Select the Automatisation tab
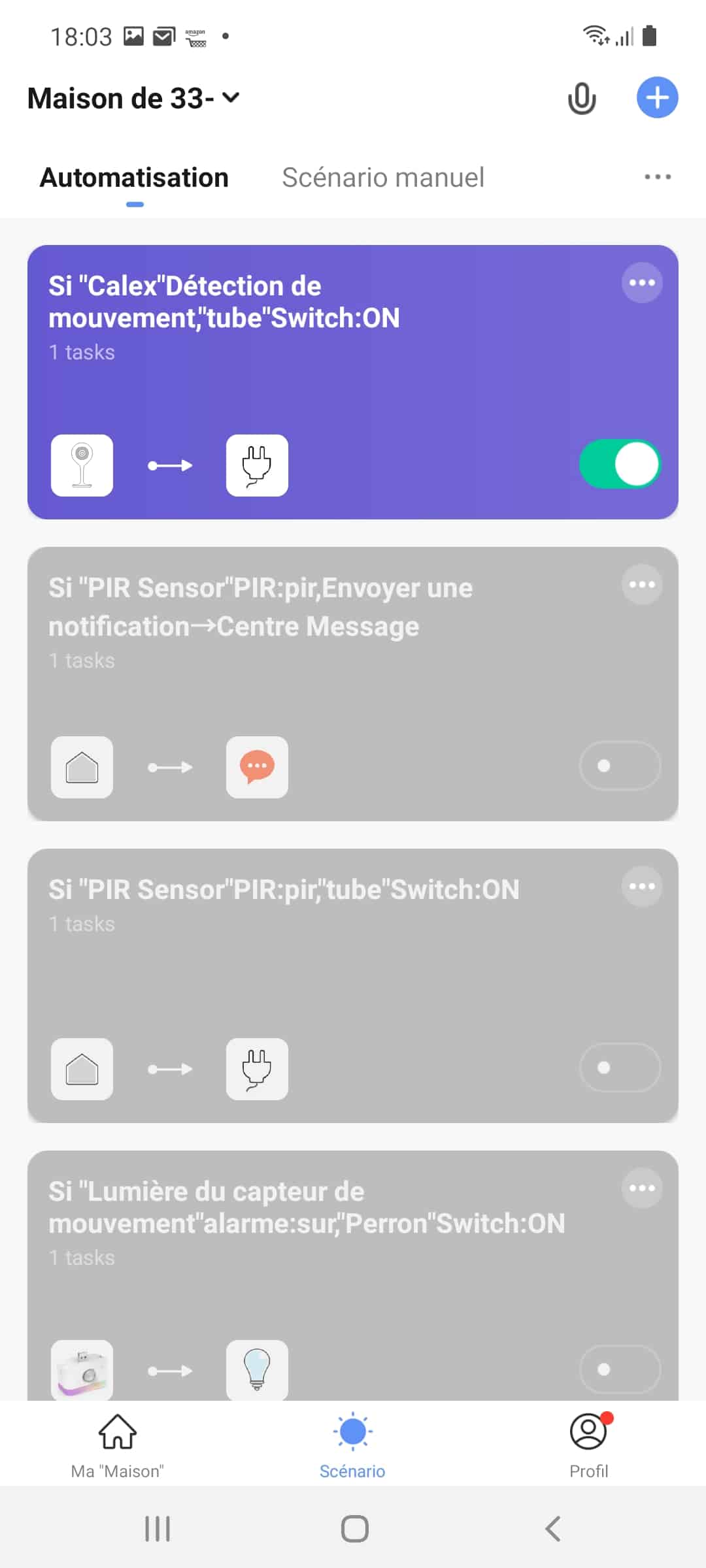The height and width of the screenshot is (1568, 706). pos(134,178)
